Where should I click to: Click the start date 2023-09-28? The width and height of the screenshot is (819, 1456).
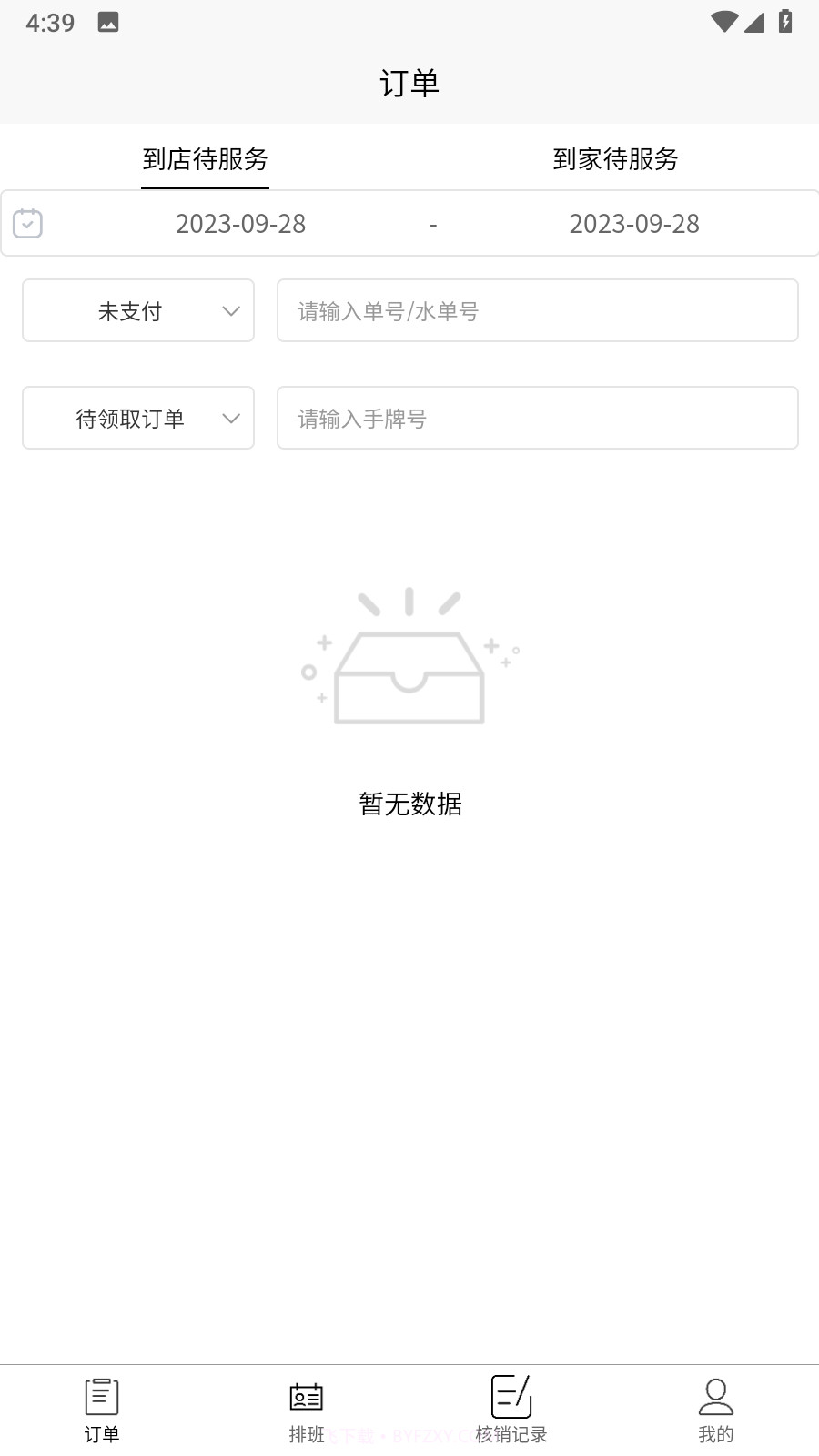pos(240,224)
